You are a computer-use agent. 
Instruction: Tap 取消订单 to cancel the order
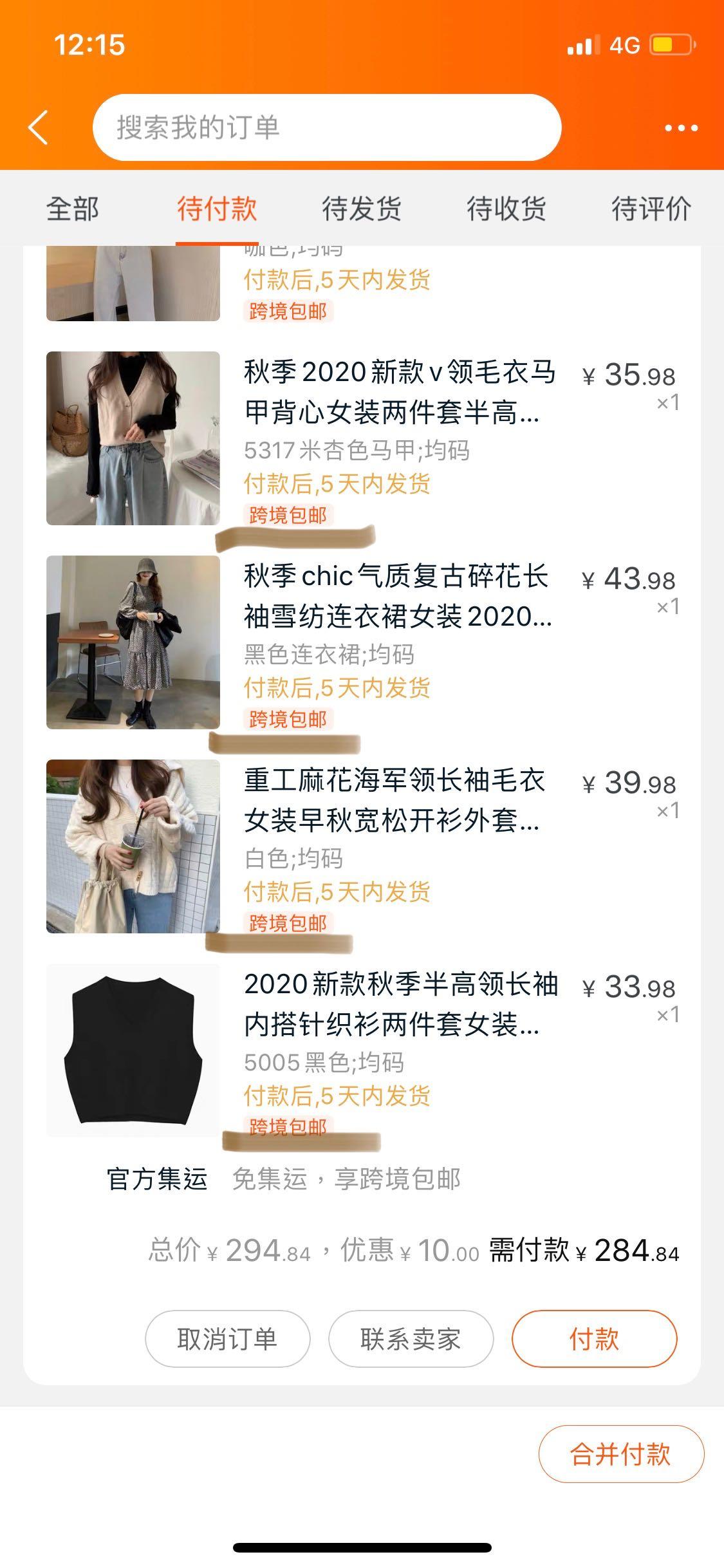228,1339
